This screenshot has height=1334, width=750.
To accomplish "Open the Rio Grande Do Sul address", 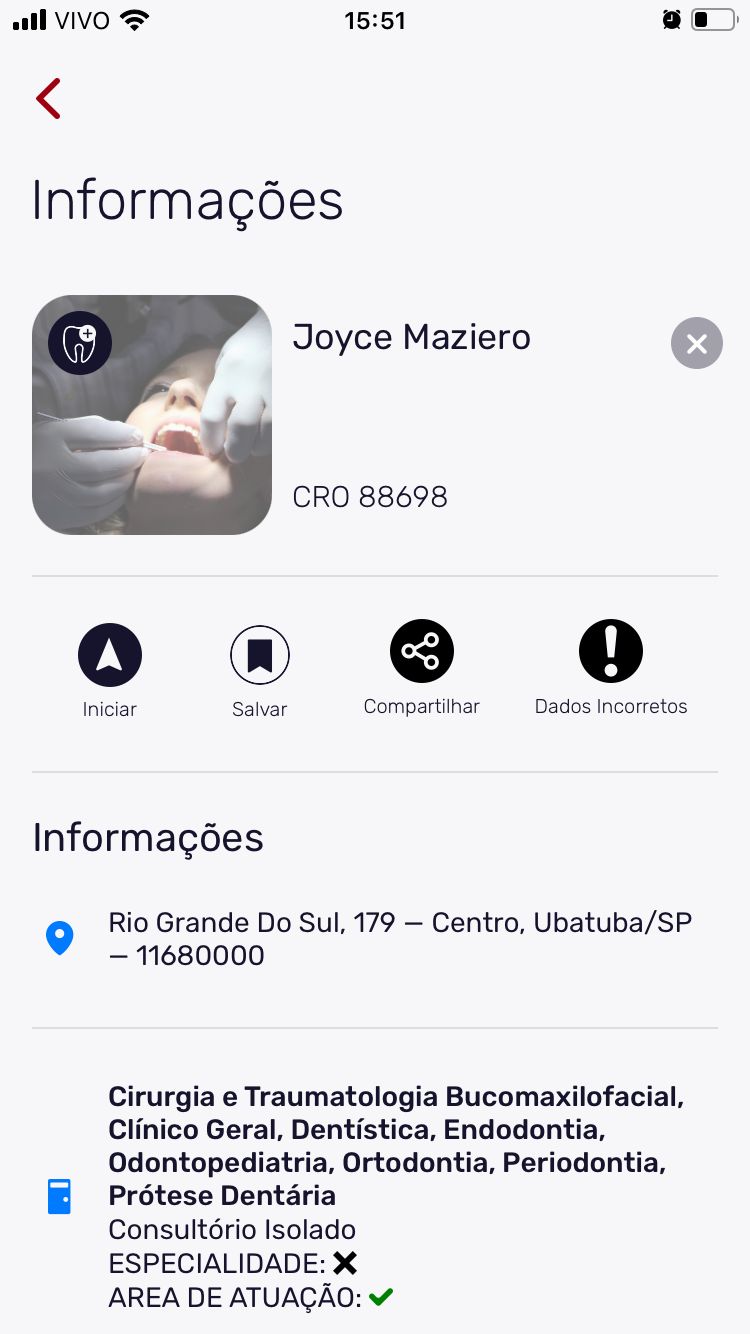I will [x=400, y=938].
